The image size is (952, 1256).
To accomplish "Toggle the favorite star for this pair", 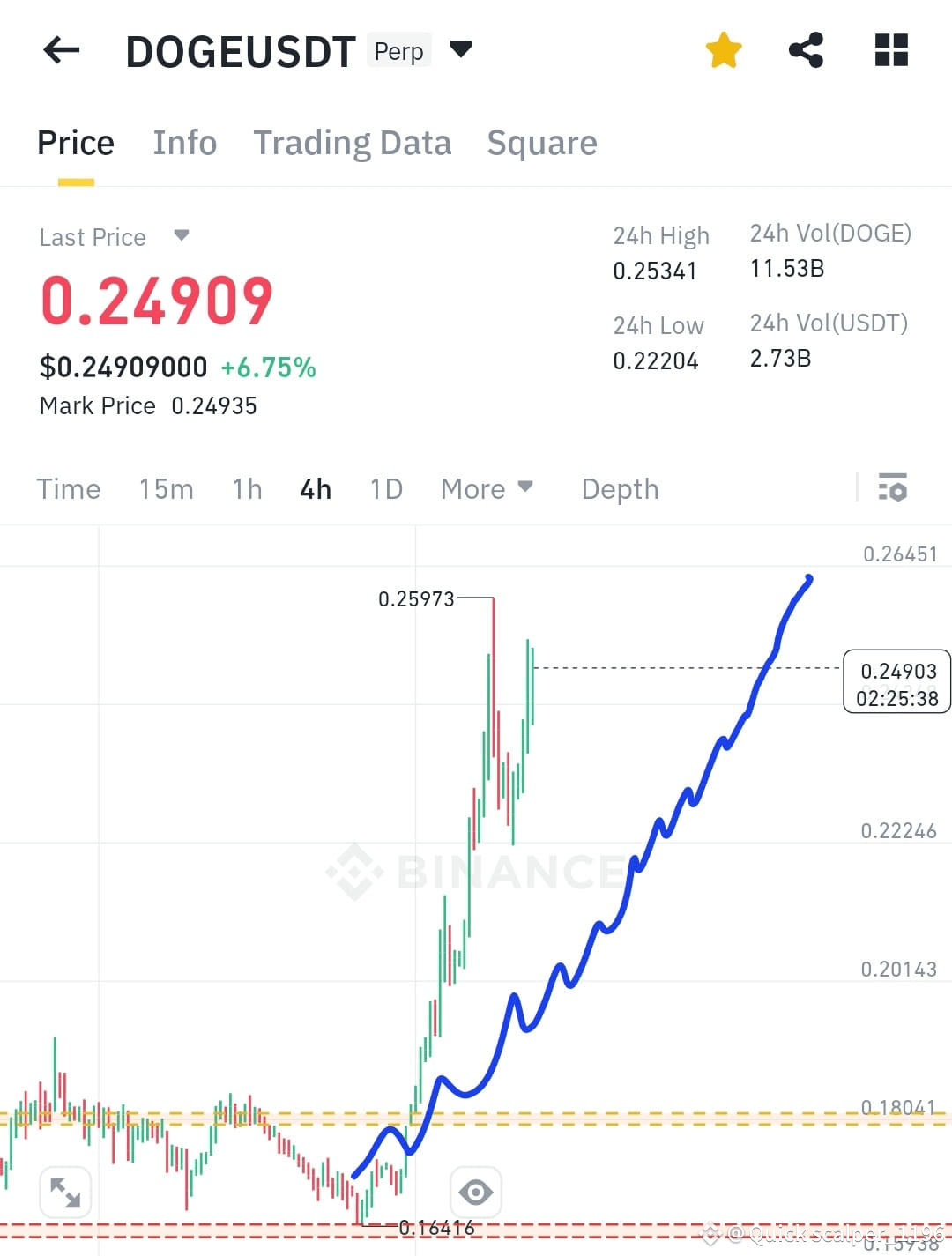I will point(723,50).
